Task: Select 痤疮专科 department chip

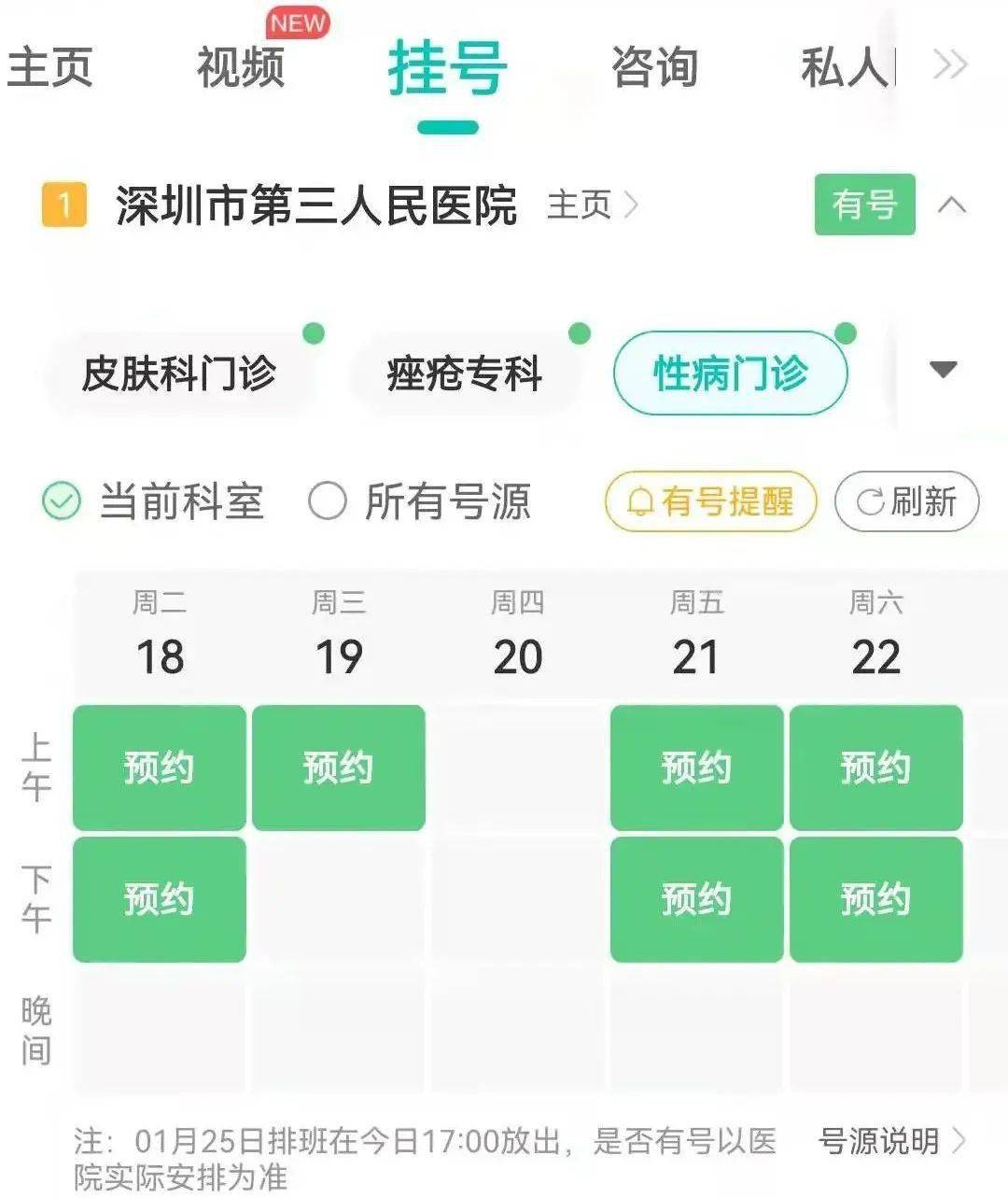Action: click(x=464, y=373)
